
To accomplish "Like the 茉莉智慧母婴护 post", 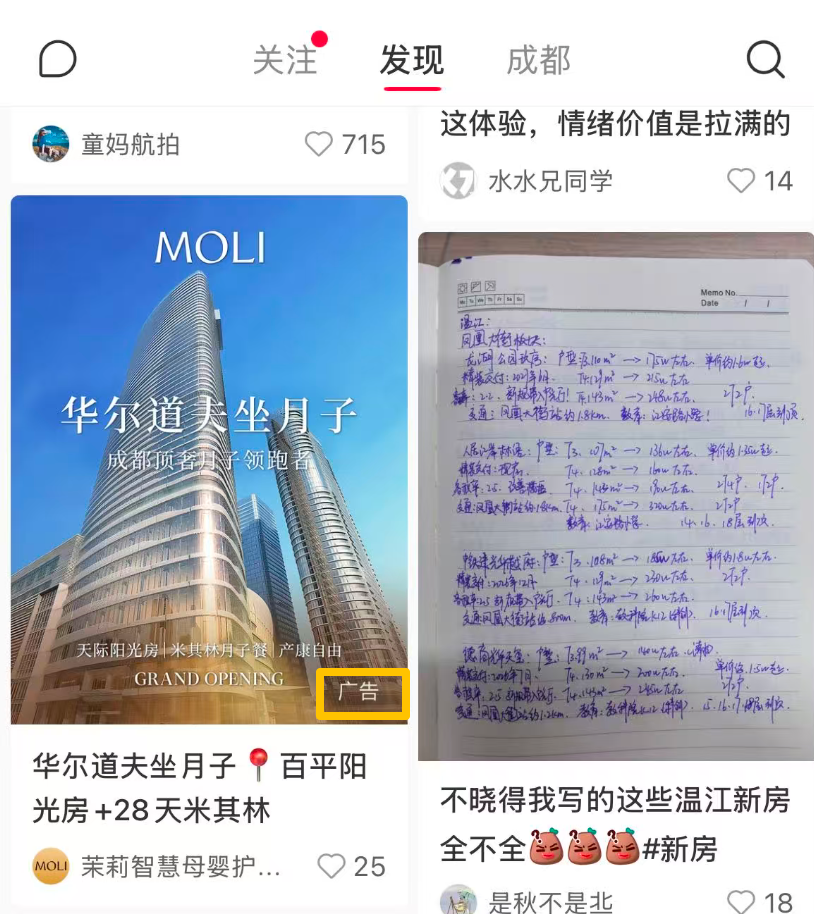I will [x=351, y=866].
